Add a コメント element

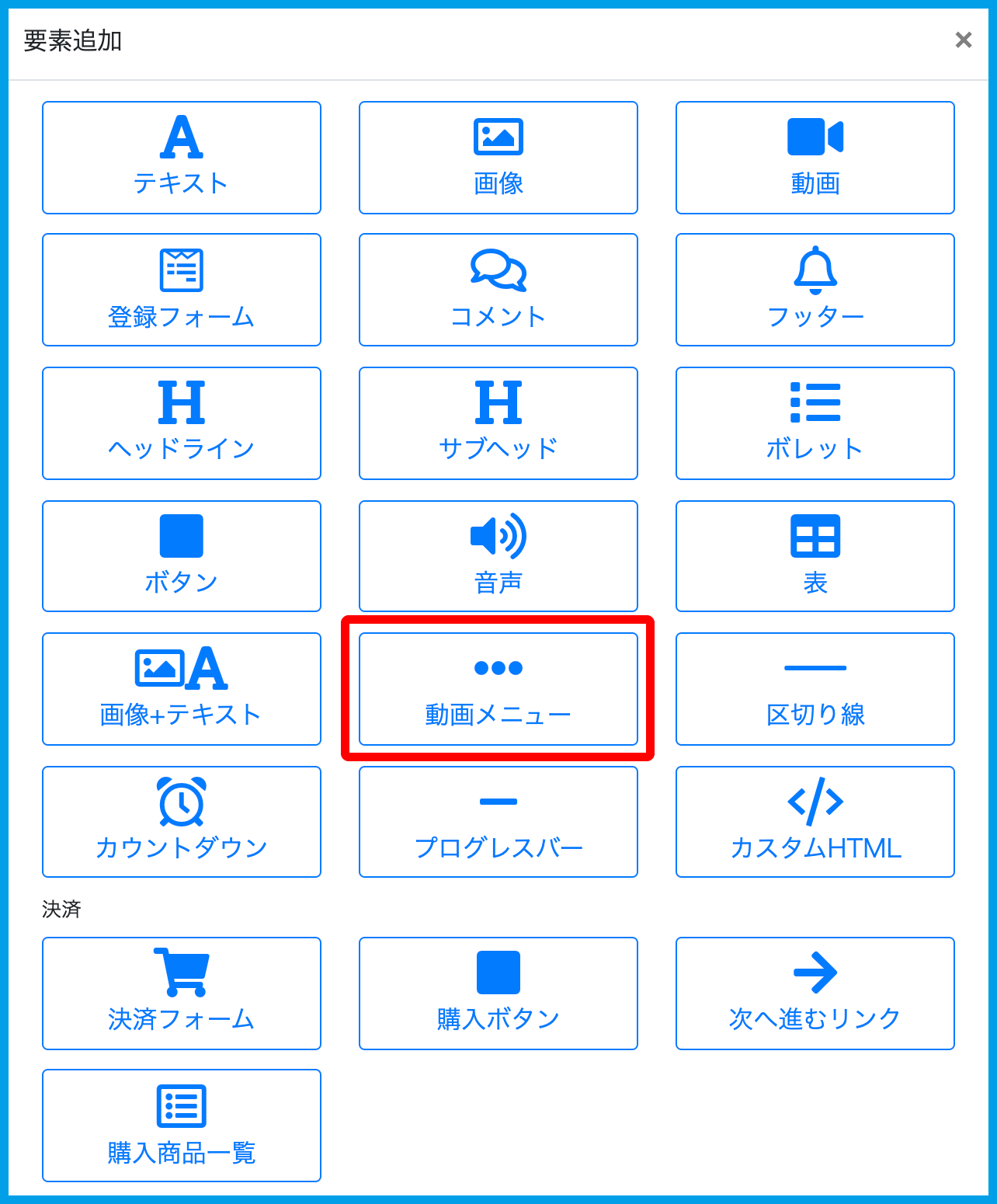coord(498,290)
